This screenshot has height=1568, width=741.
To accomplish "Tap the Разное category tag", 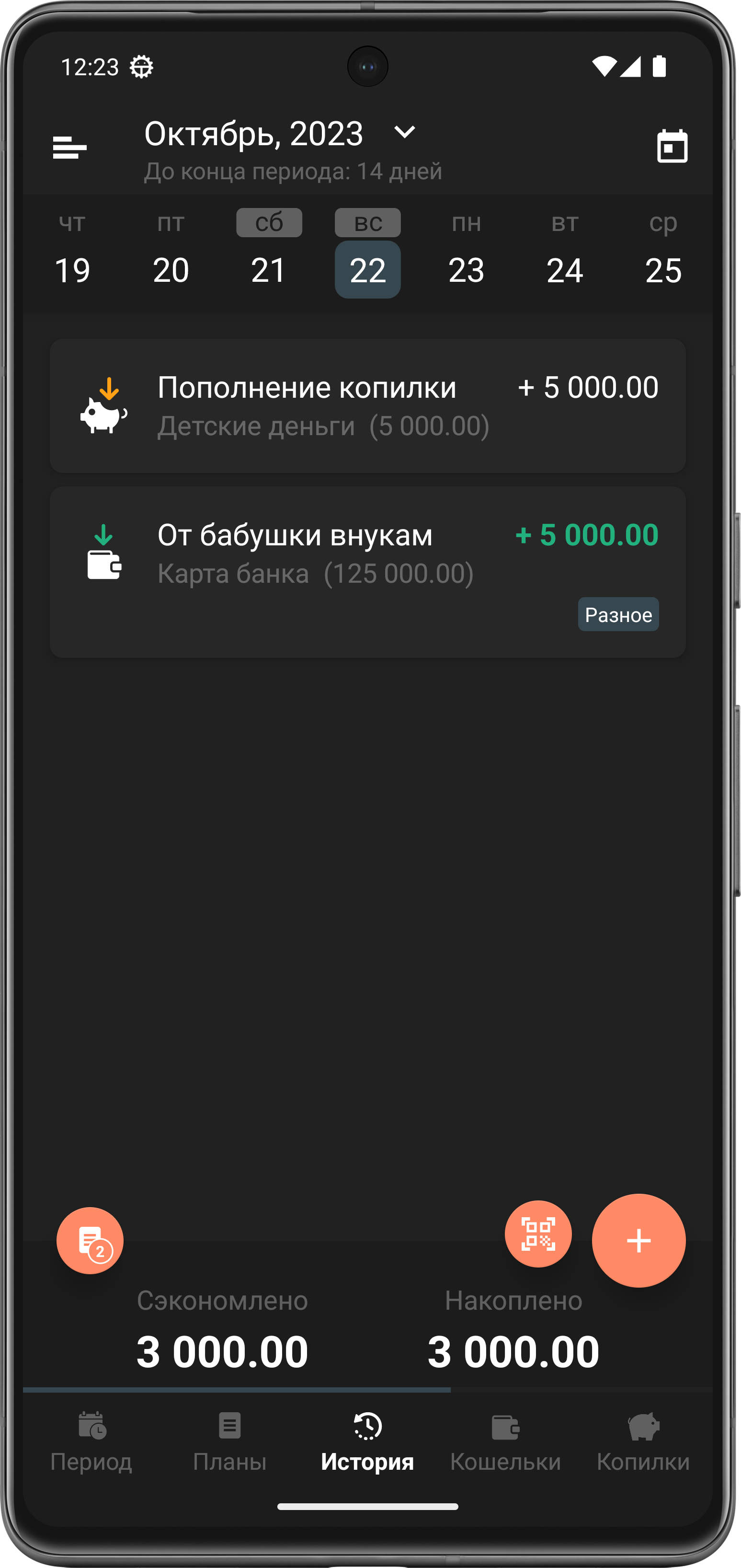I will click(617, 614).
